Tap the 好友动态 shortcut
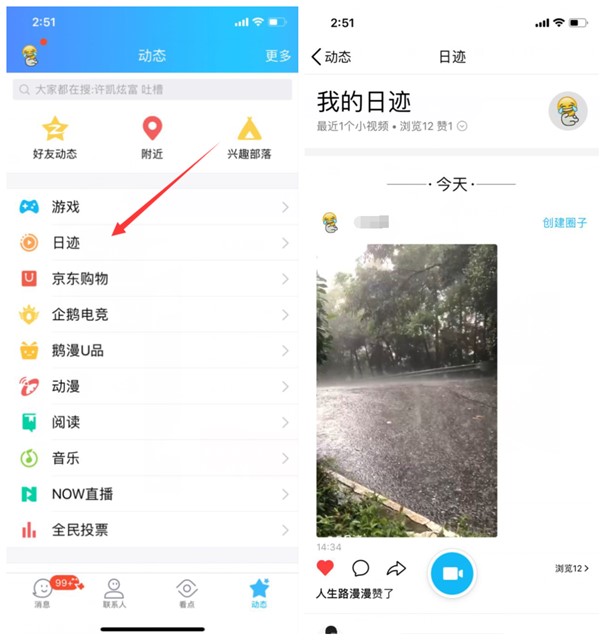 coord(54,138)
